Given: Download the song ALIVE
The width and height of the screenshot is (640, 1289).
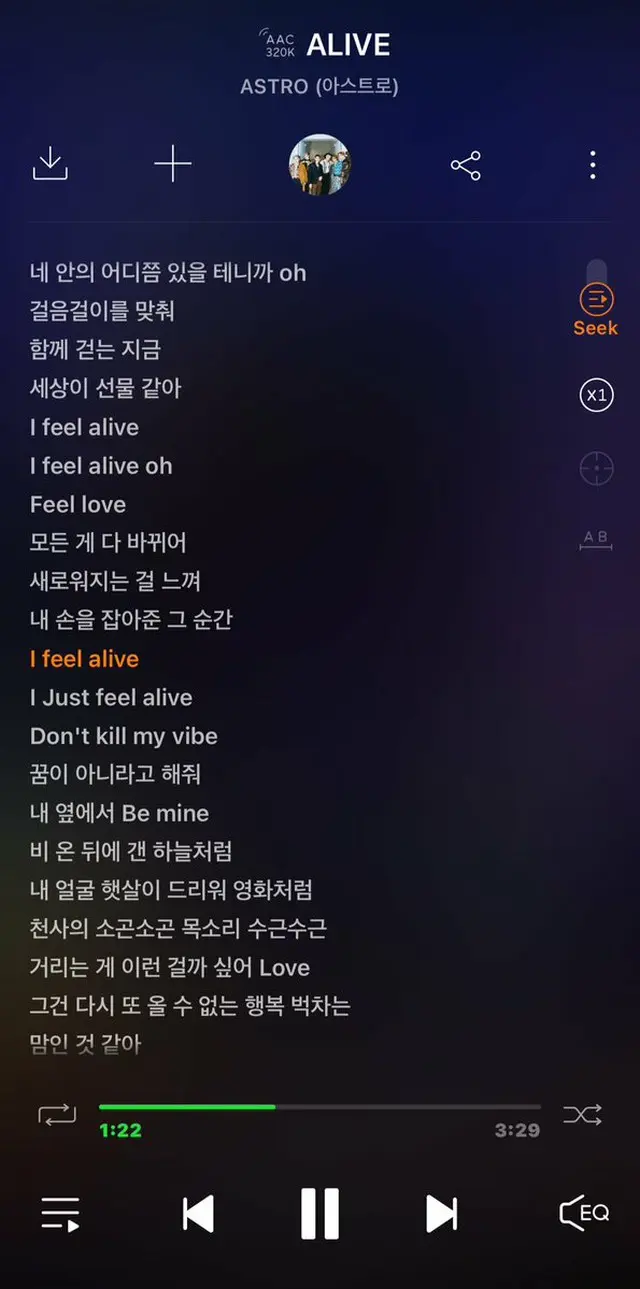Looking at the screenshot, I should point(50,164).
